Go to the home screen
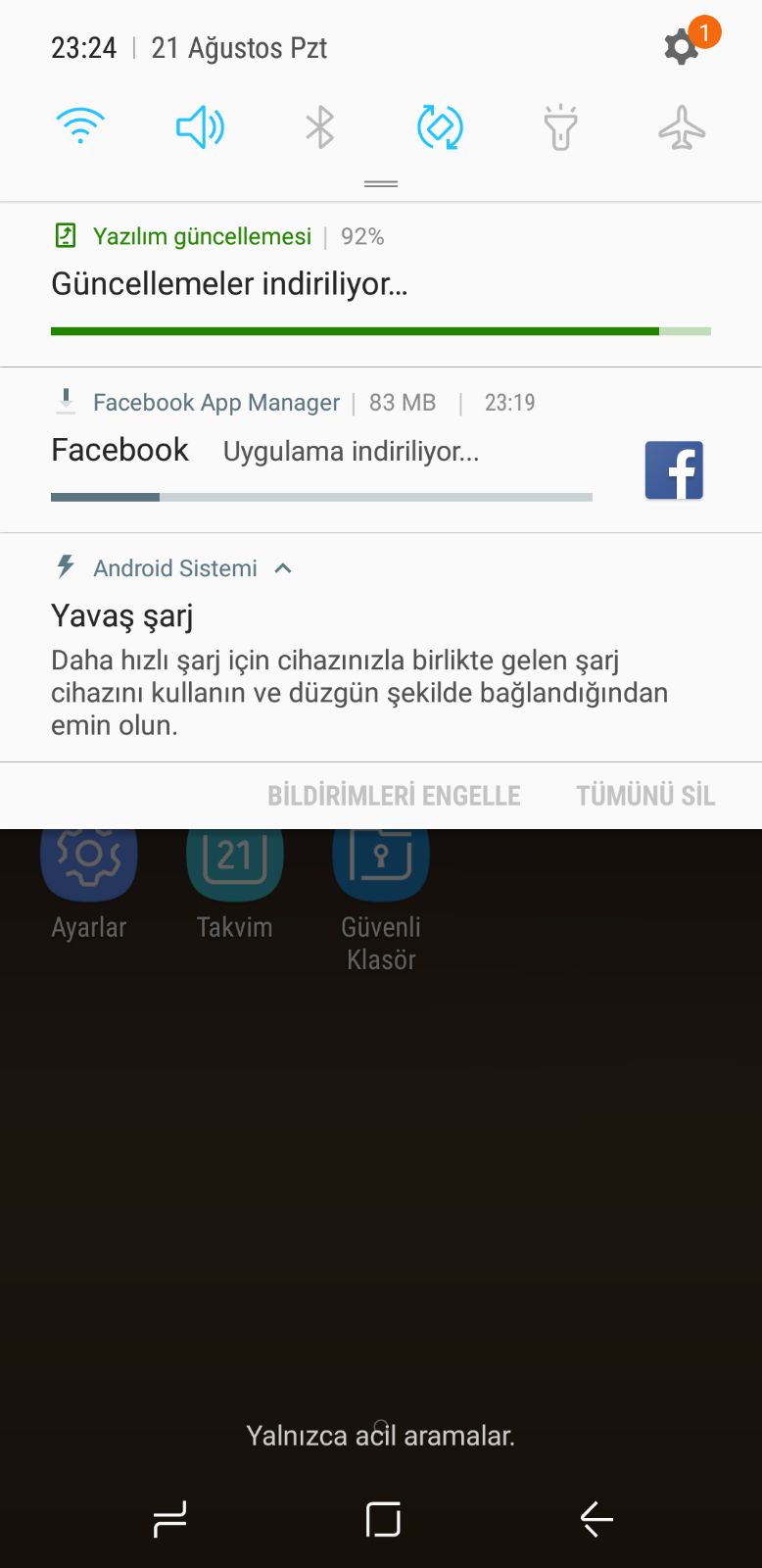The width and height of the screenshot is (762, 1568). pos(382,1519)
